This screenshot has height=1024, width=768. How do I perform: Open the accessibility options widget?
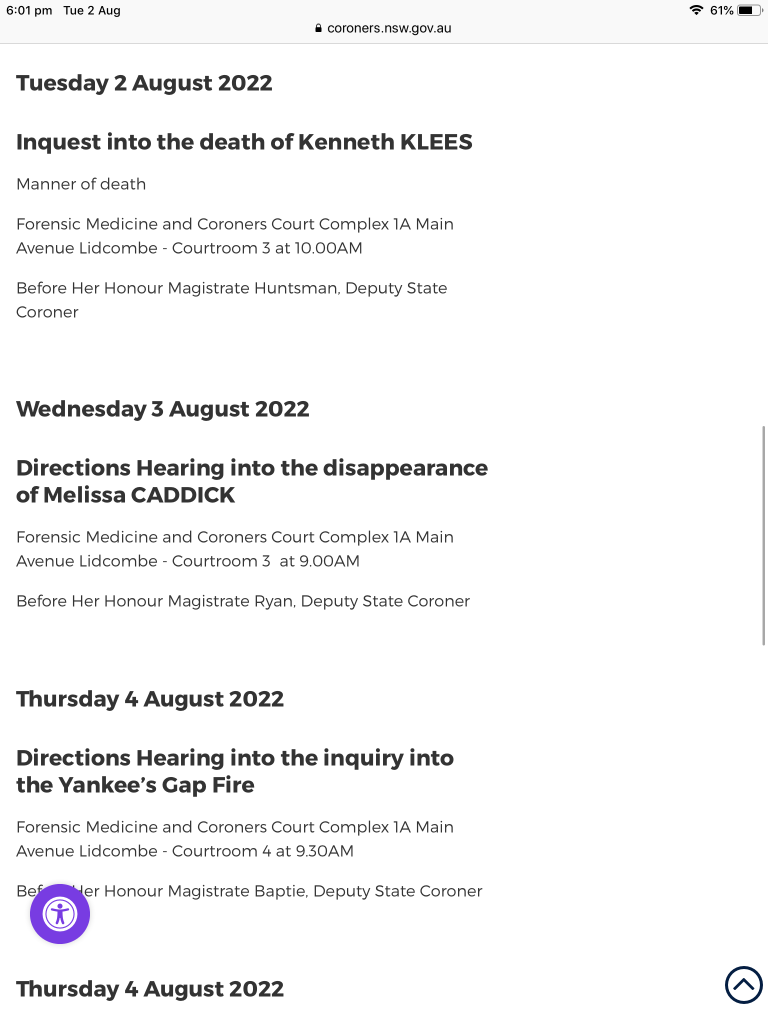point(60,914)
